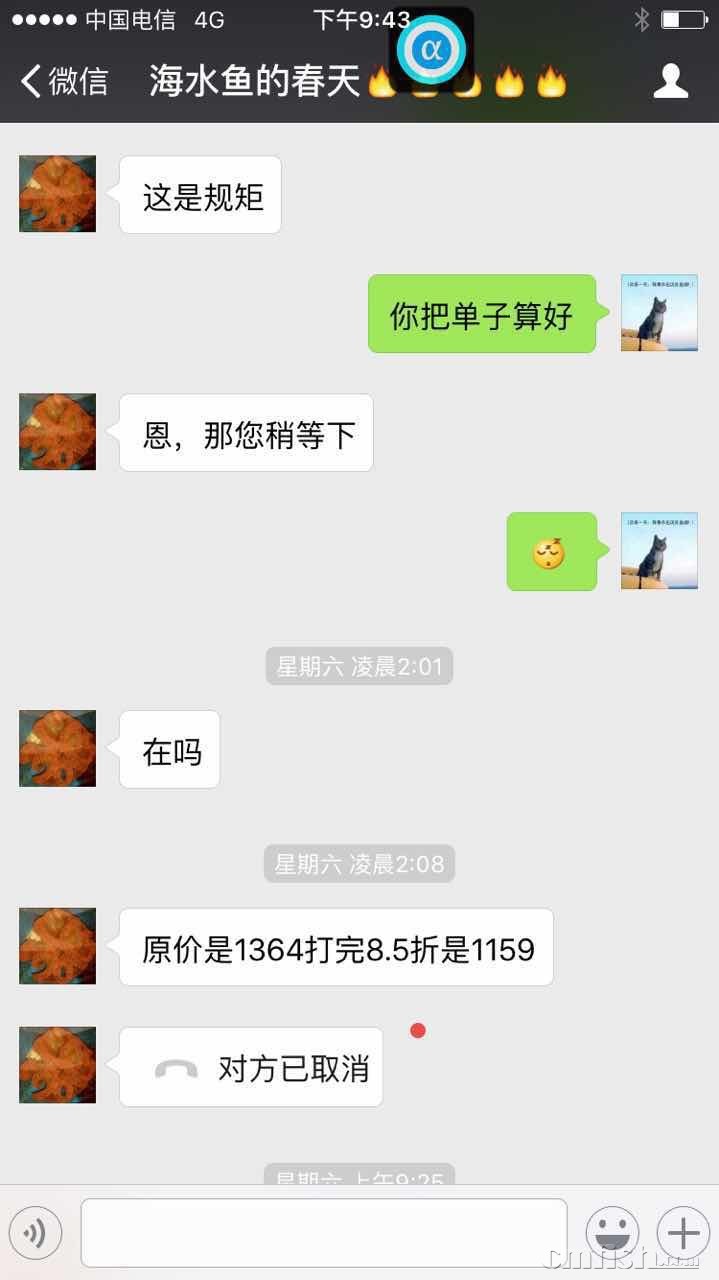Open my avatar beside 你把单子算好
The height and width of the screenshot is (1280, 719).
pyautogui.click(x=659, y=313)
